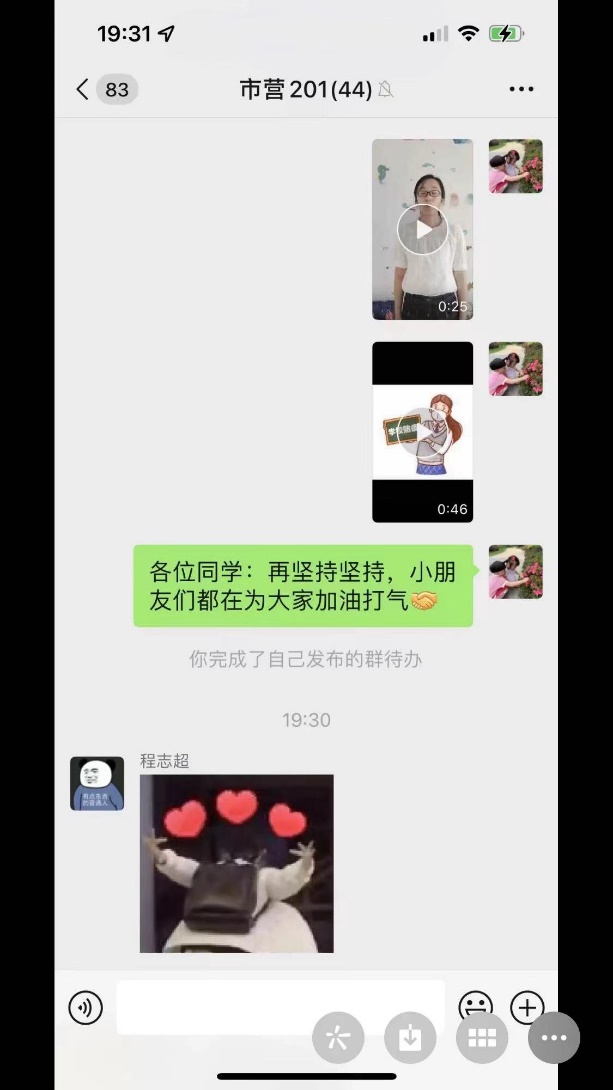Open the plus attachment menu
613x1090 pixels.
(x=527, y=1007)
